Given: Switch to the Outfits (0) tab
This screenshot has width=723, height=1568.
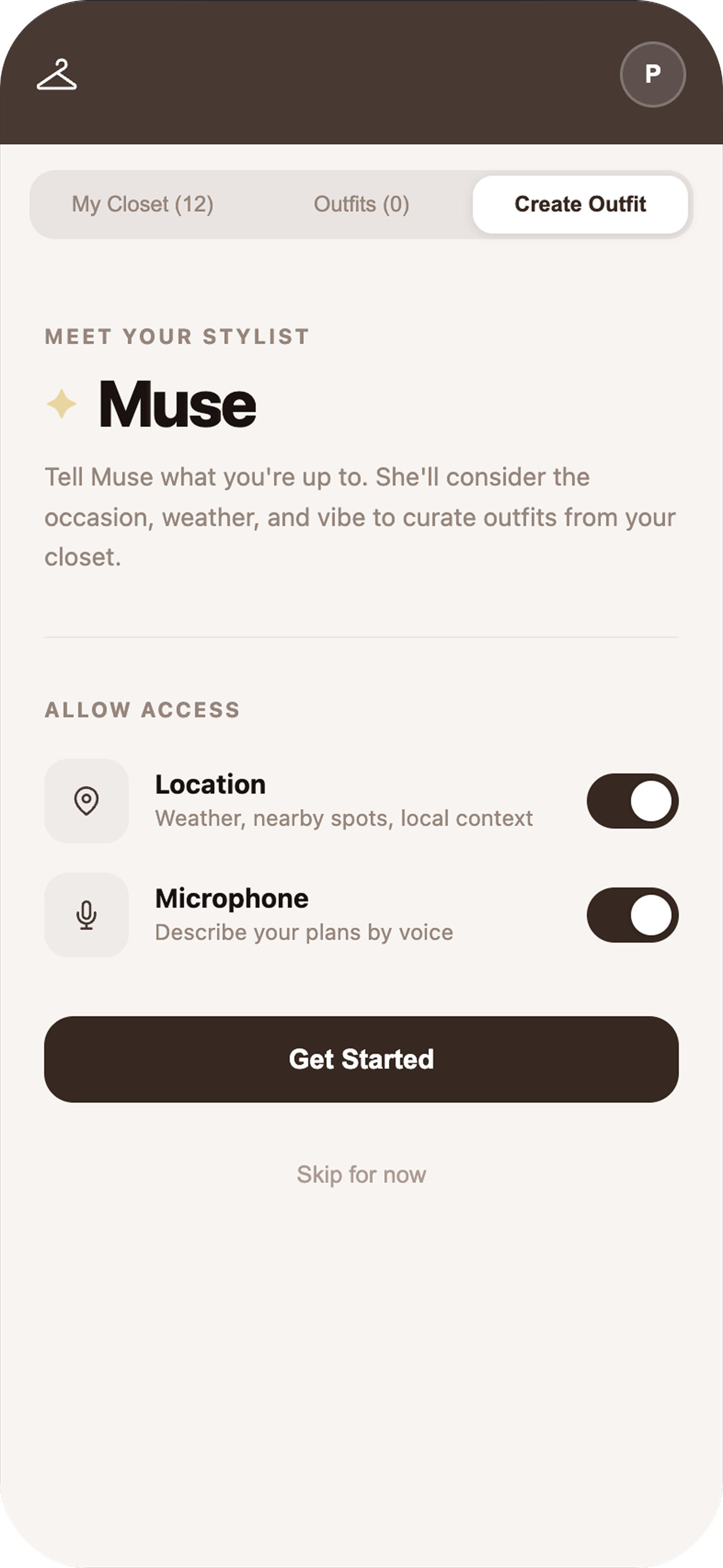Looking at the screenshot, I should tap(361, 204).
